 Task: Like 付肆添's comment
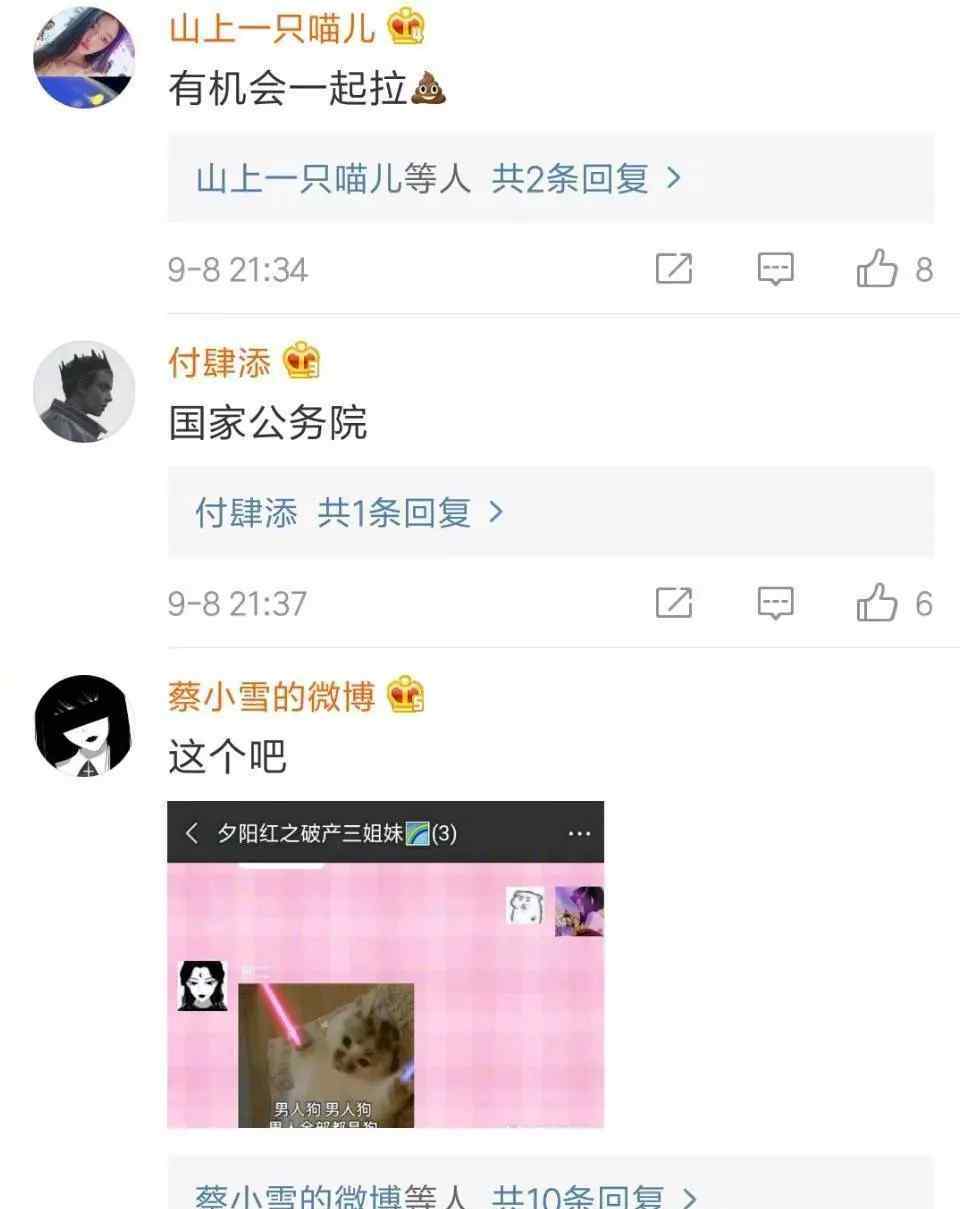(878, 603)
